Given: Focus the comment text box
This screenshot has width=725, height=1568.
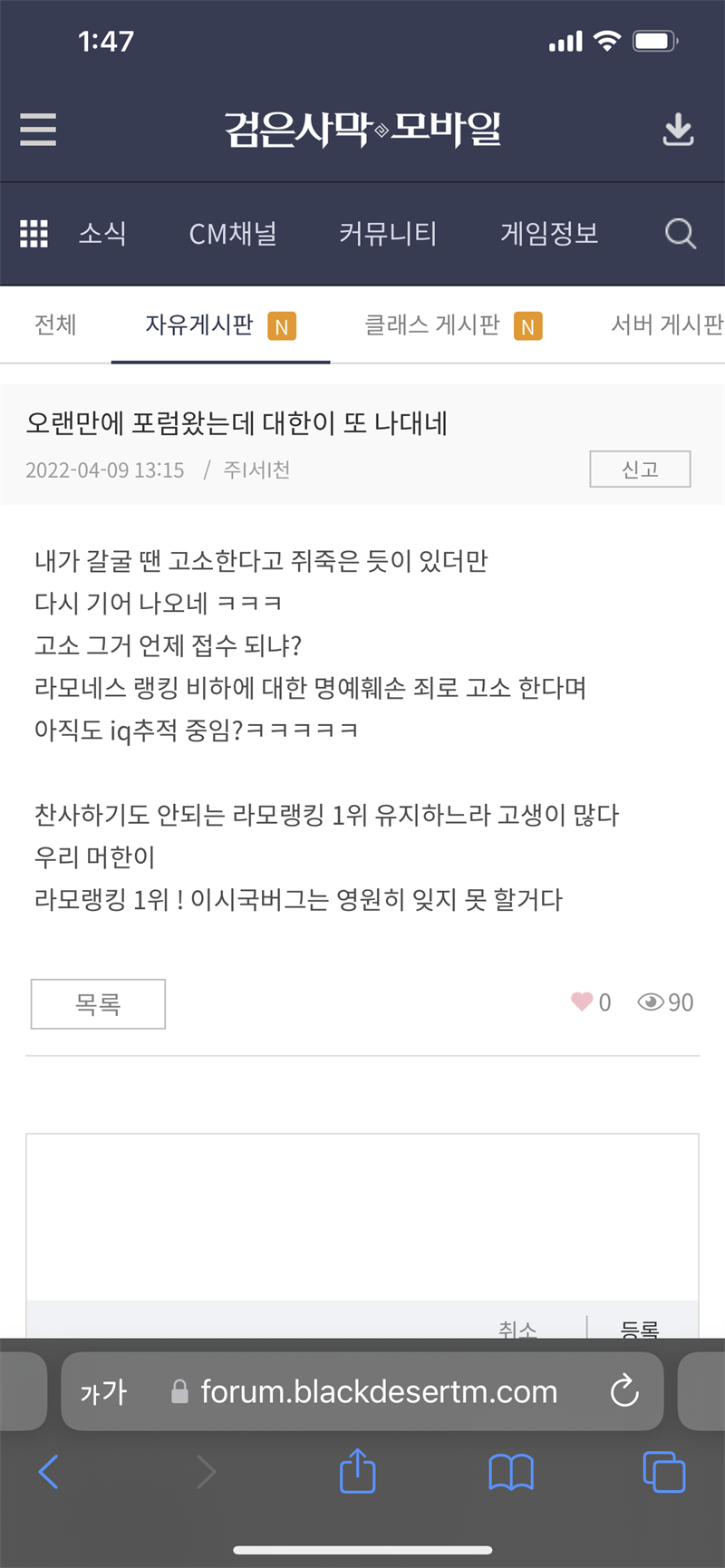Looking at the screenshot, I should coord(362,1217).
